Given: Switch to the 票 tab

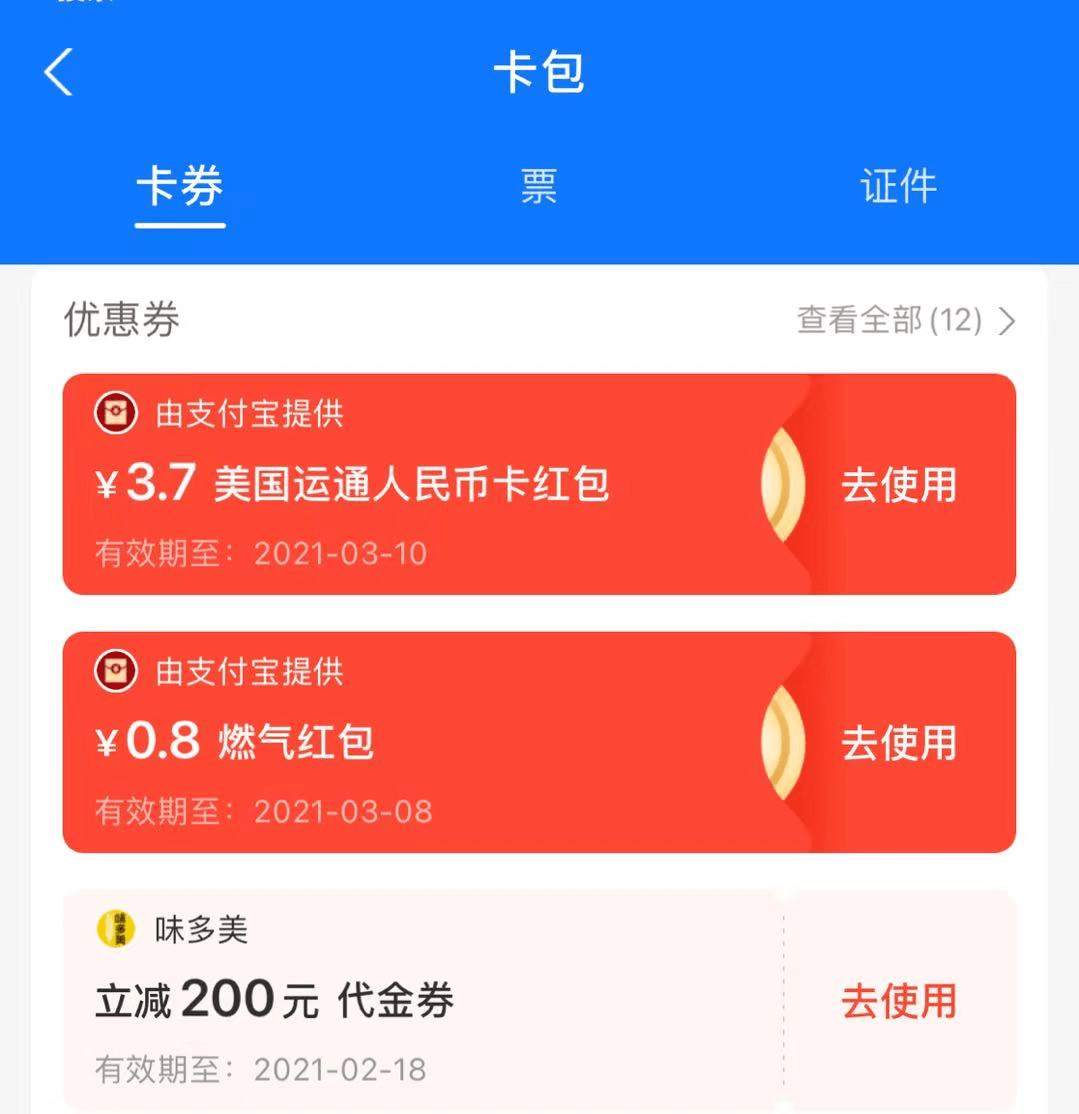Looking at the screenshot, I should pos(538,187).
